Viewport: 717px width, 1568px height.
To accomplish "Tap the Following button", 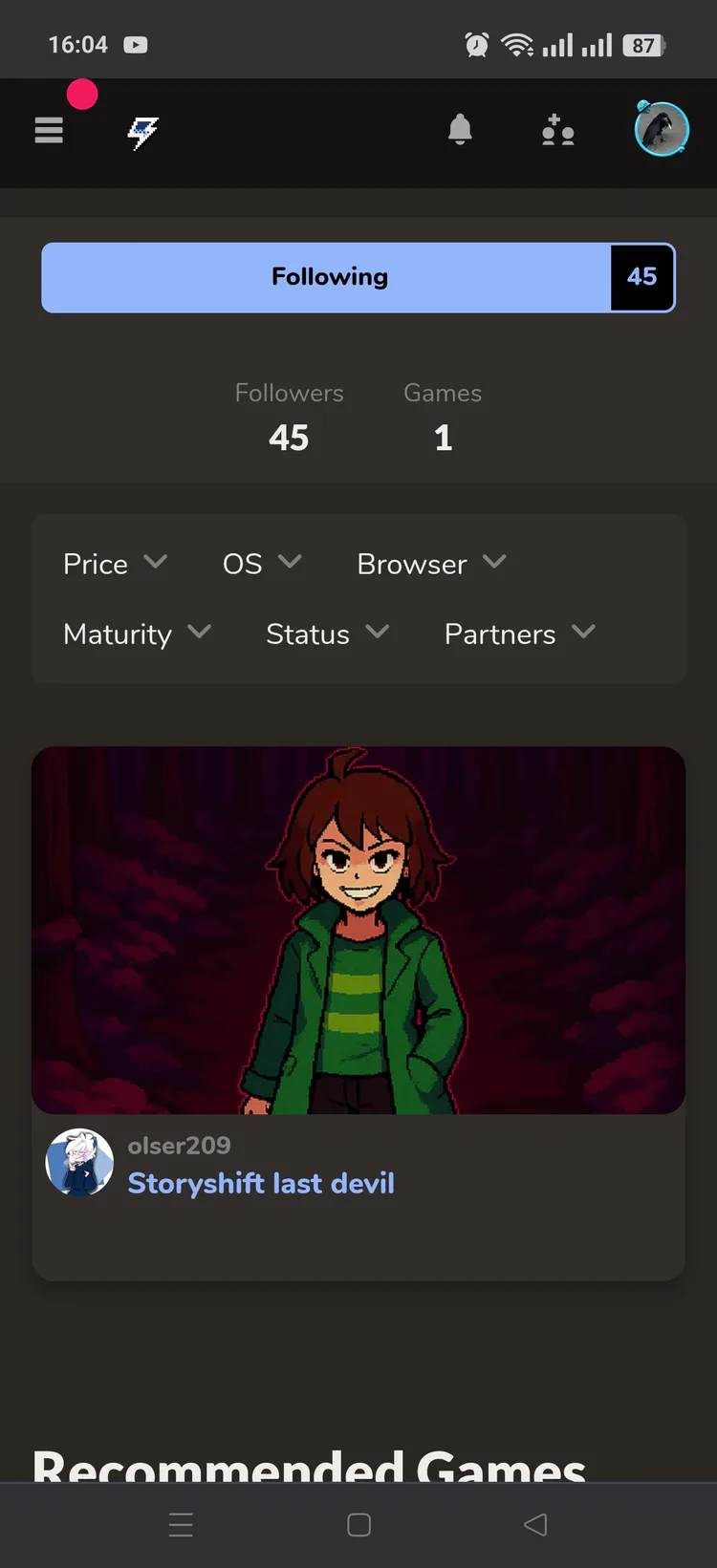I will pos(358,277).
